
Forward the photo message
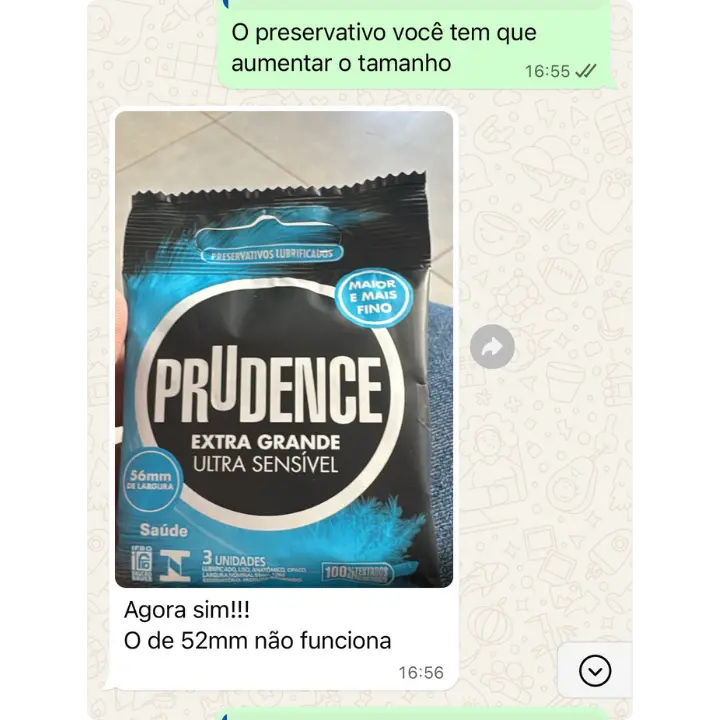click(x=493, y=347)
